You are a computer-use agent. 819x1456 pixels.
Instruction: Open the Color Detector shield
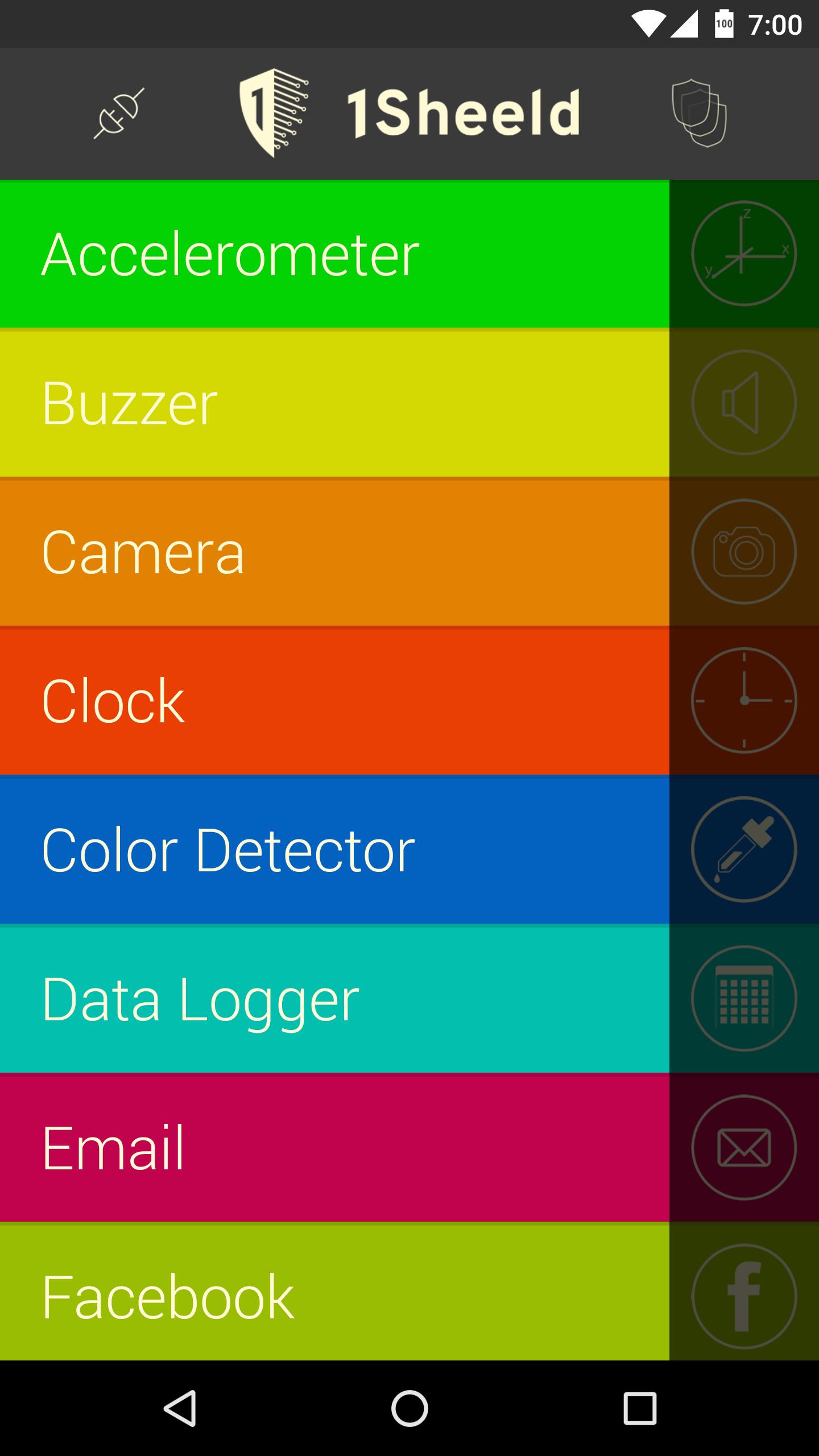334,850
